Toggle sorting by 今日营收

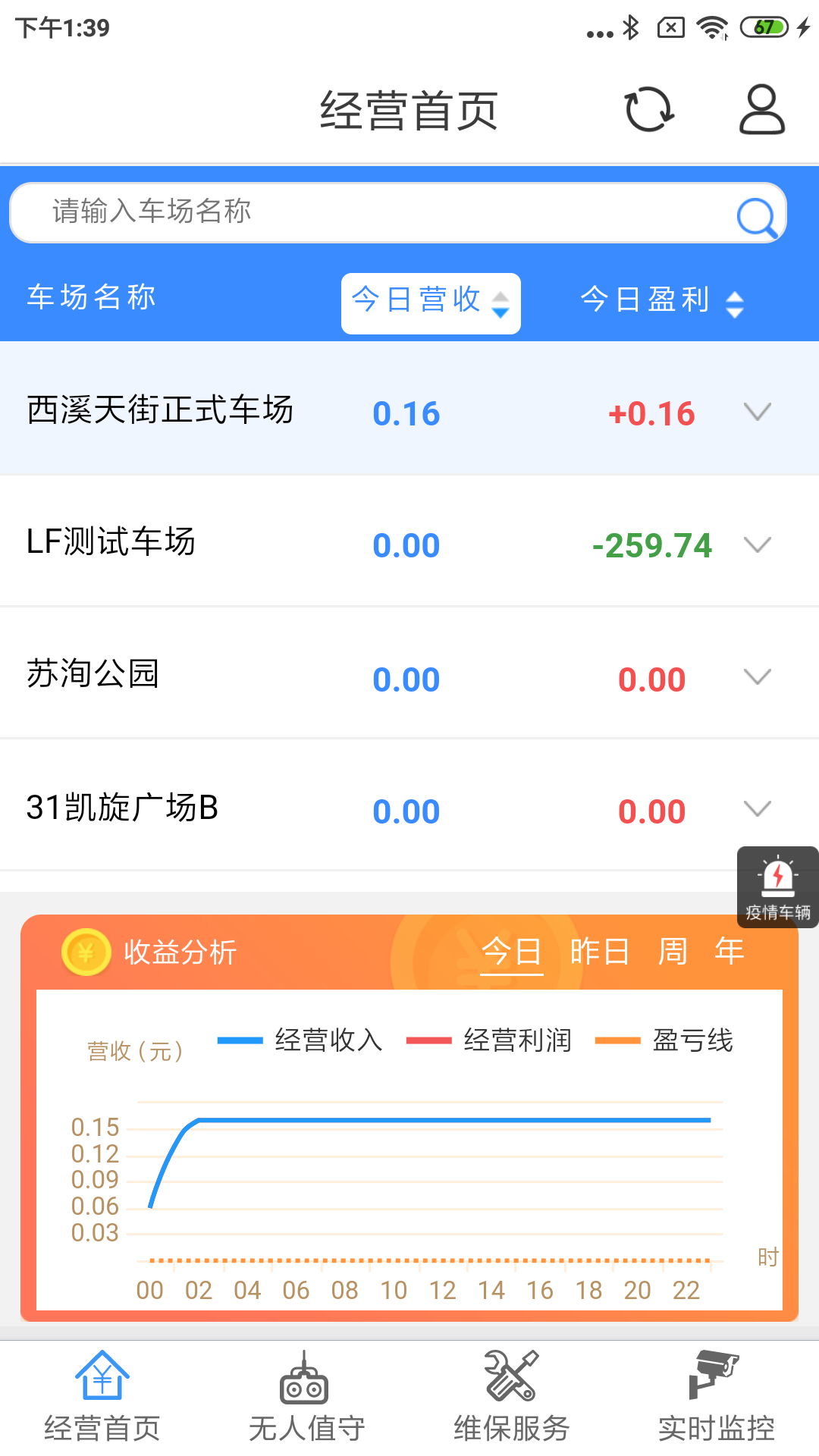[x=430, y=302]
